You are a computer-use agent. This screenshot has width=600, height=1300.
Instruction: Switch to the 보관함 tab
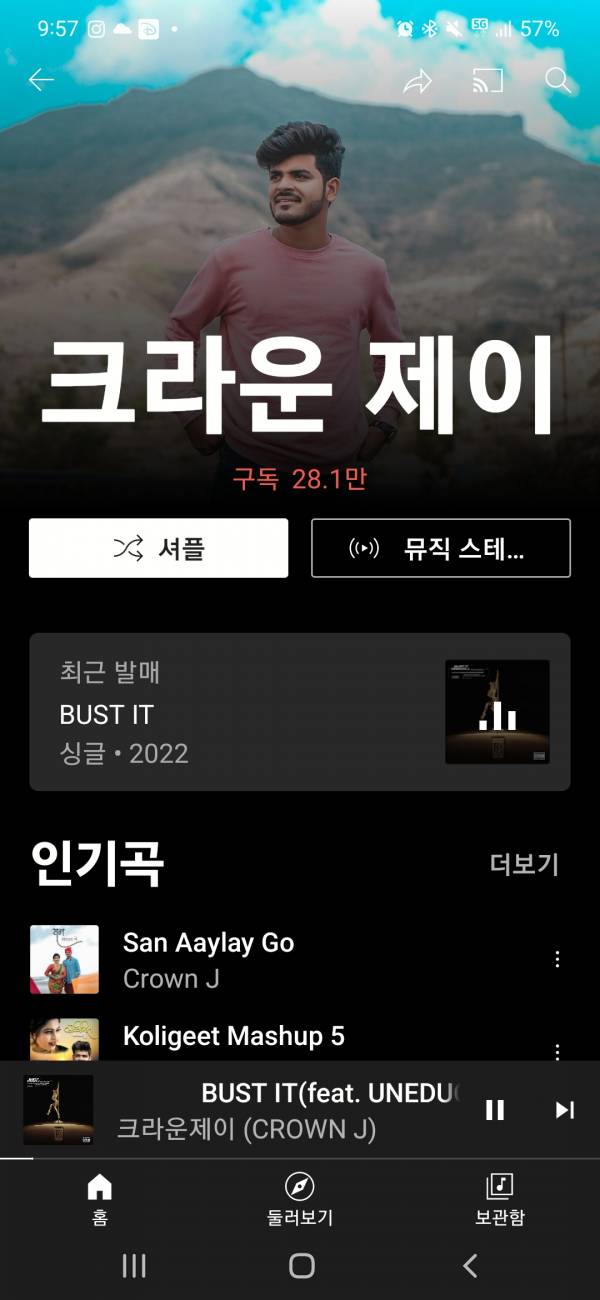(x=499, y=1198)
